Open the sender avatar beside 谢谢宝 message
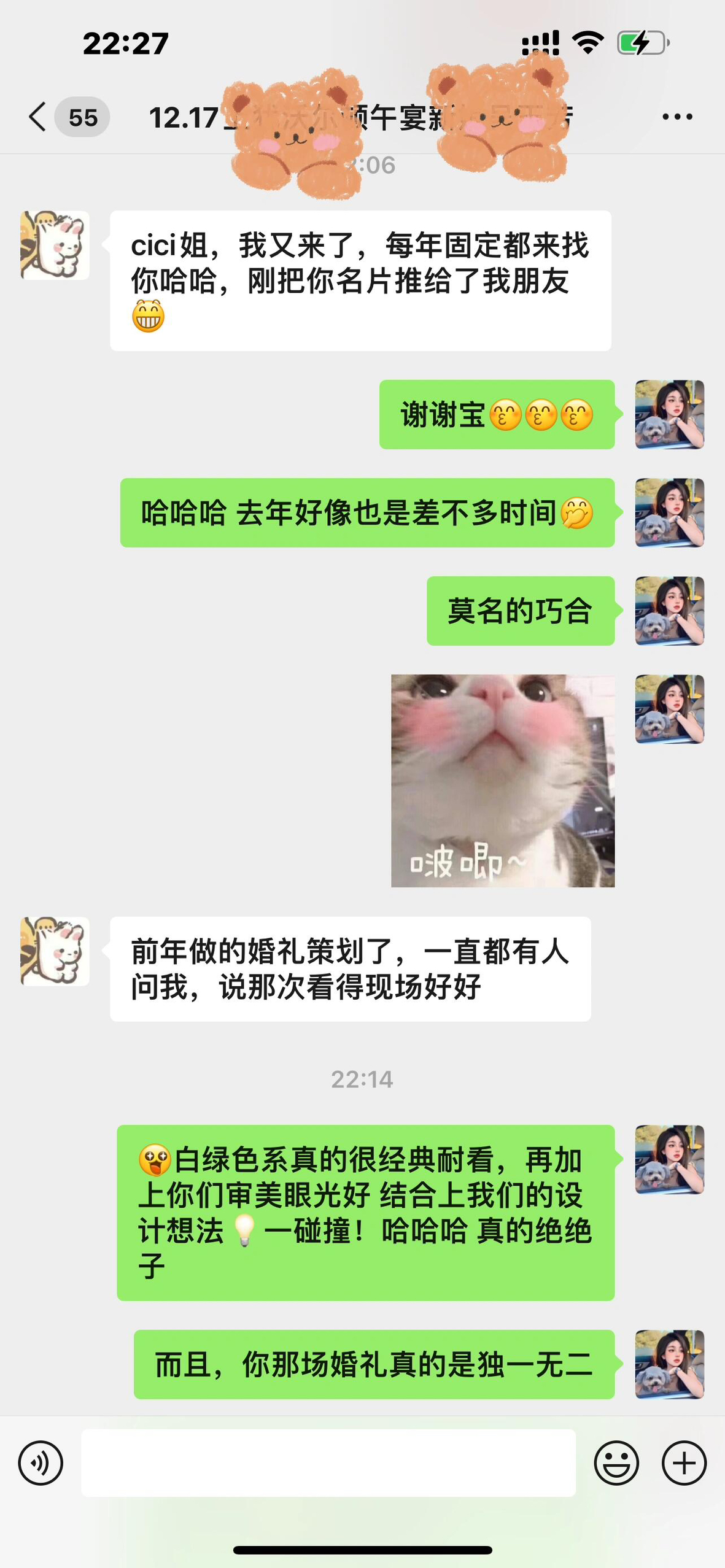The image size is (725, 1568). pos(669,414)
